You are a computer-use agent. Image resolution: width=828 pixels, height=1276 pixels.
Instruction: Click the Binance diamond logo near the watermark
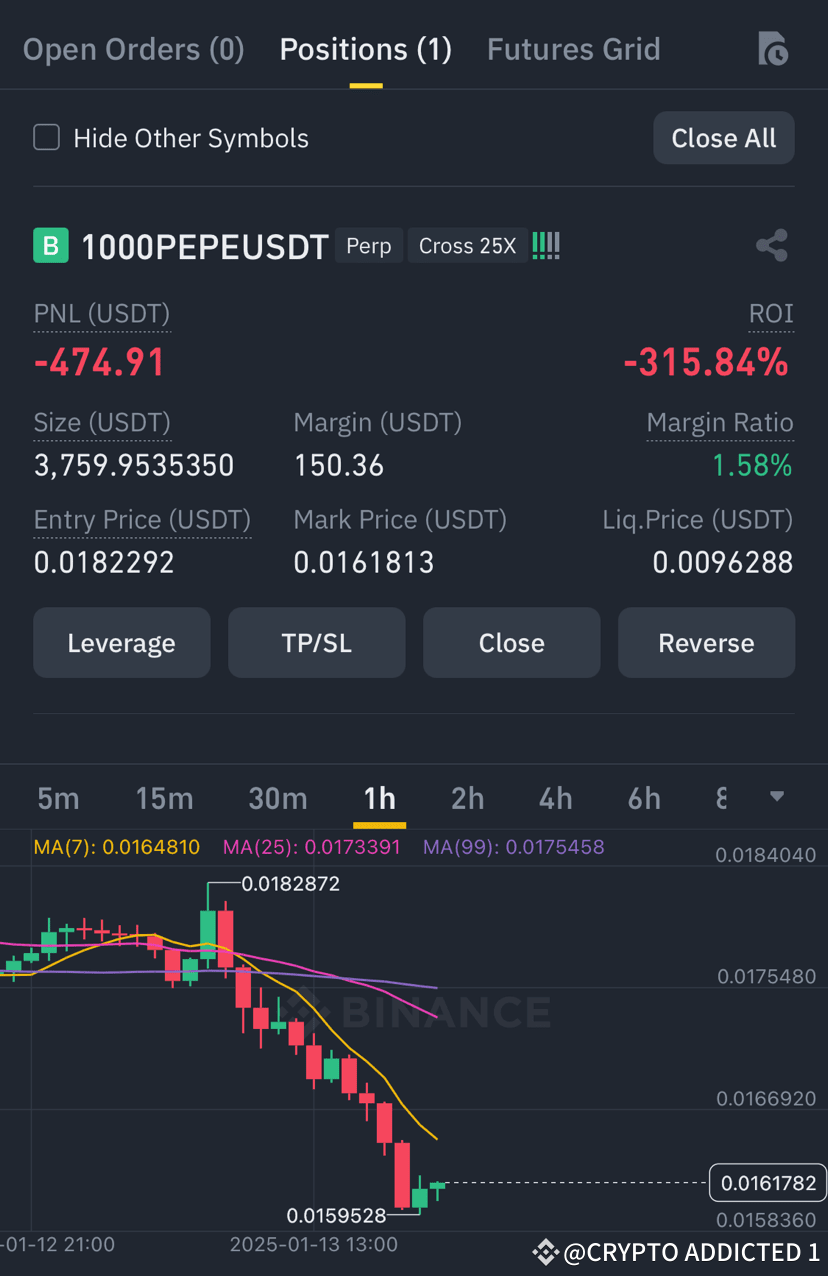(x=543, y=1251)
